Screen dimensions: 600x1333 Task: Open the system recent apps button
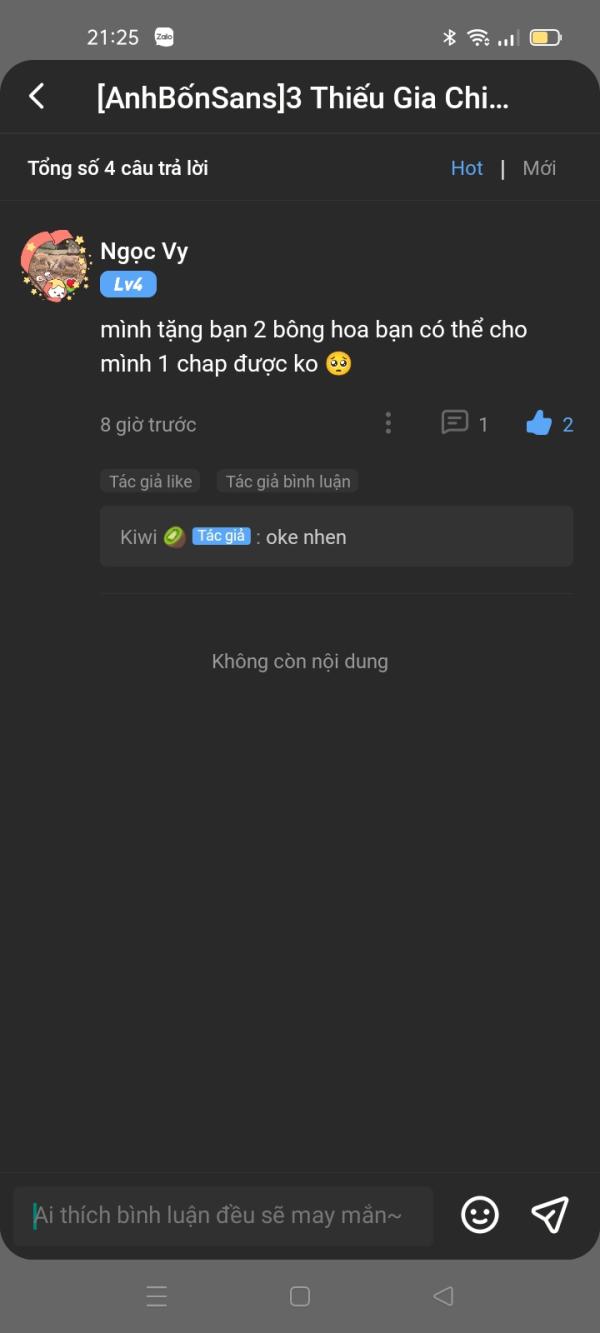tap(157, 1297)
